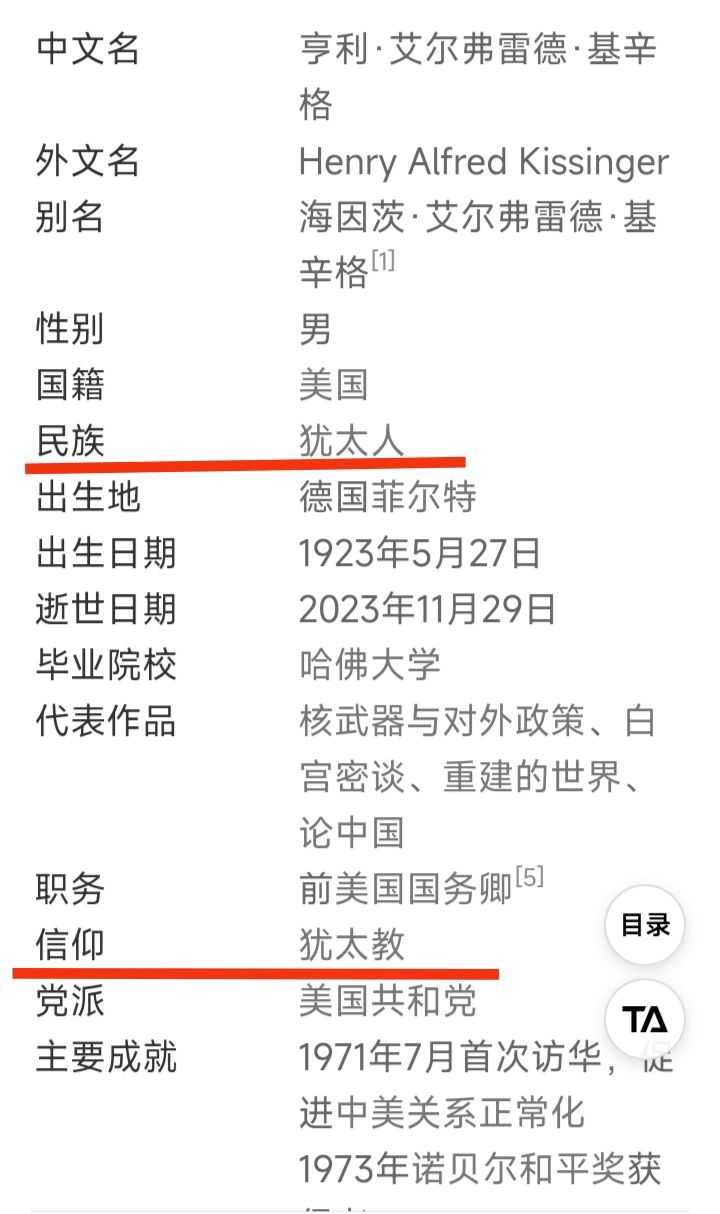Screen dimensions: 720x1214
Task: Open the 目录 table of contents button
Action: click(645, 925)
